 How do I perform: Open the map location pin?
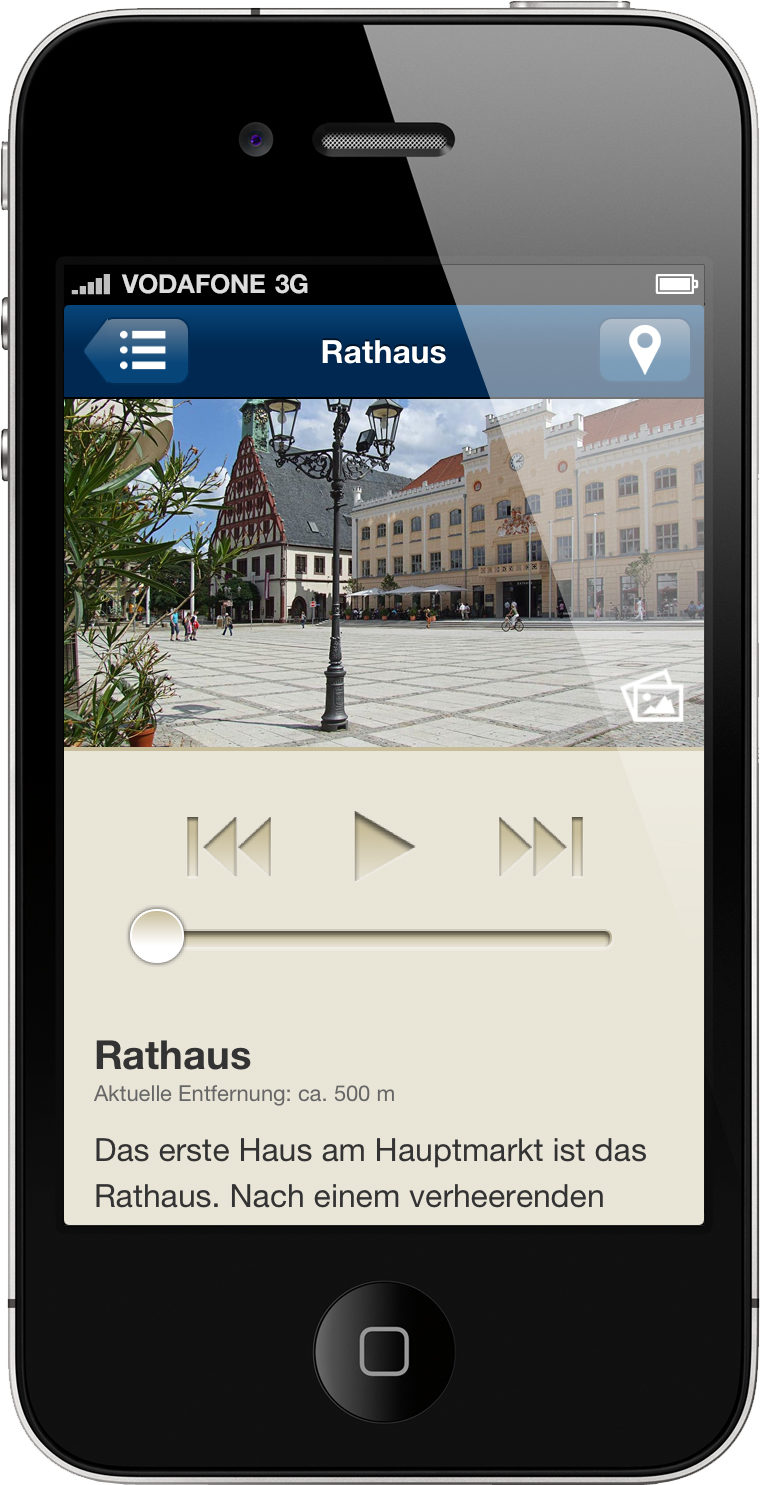(x=644, y=351)
